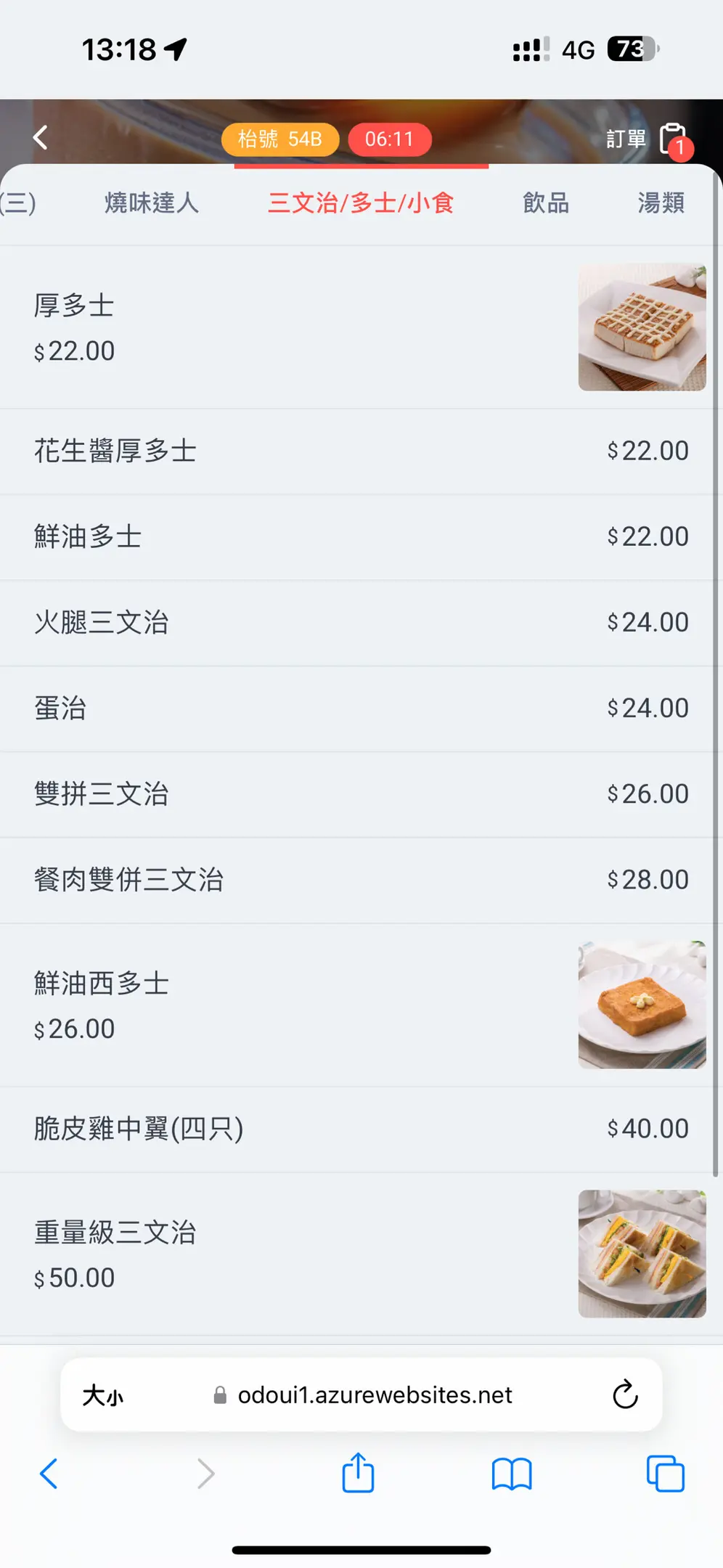Open the 重量級三文治 item
The width and height of the screenshot is (723, 1568).
356,1254
